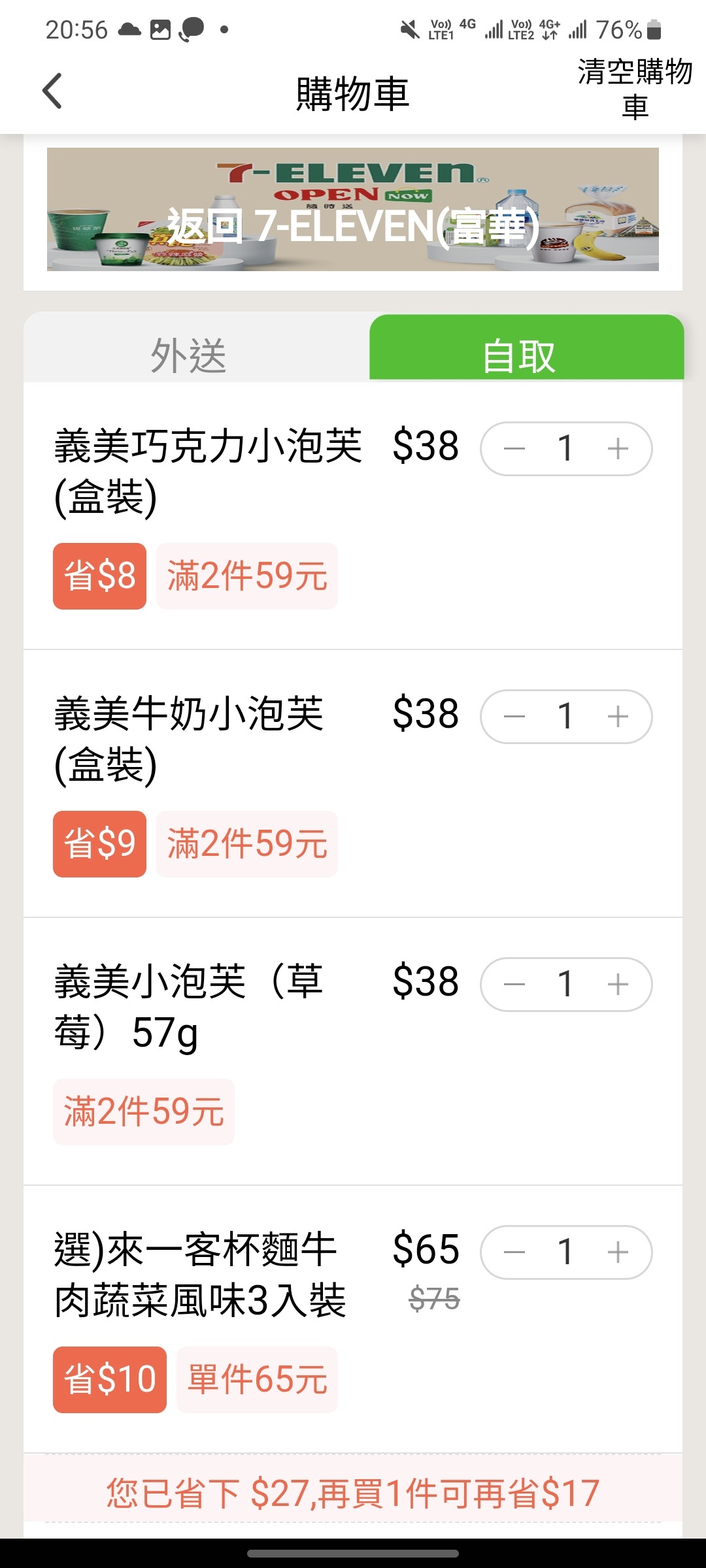Screen dimensions: 706x1568
Task: Decrease quantity of 義美小泡芙（草莓）57g
Action: coord(514,985)
